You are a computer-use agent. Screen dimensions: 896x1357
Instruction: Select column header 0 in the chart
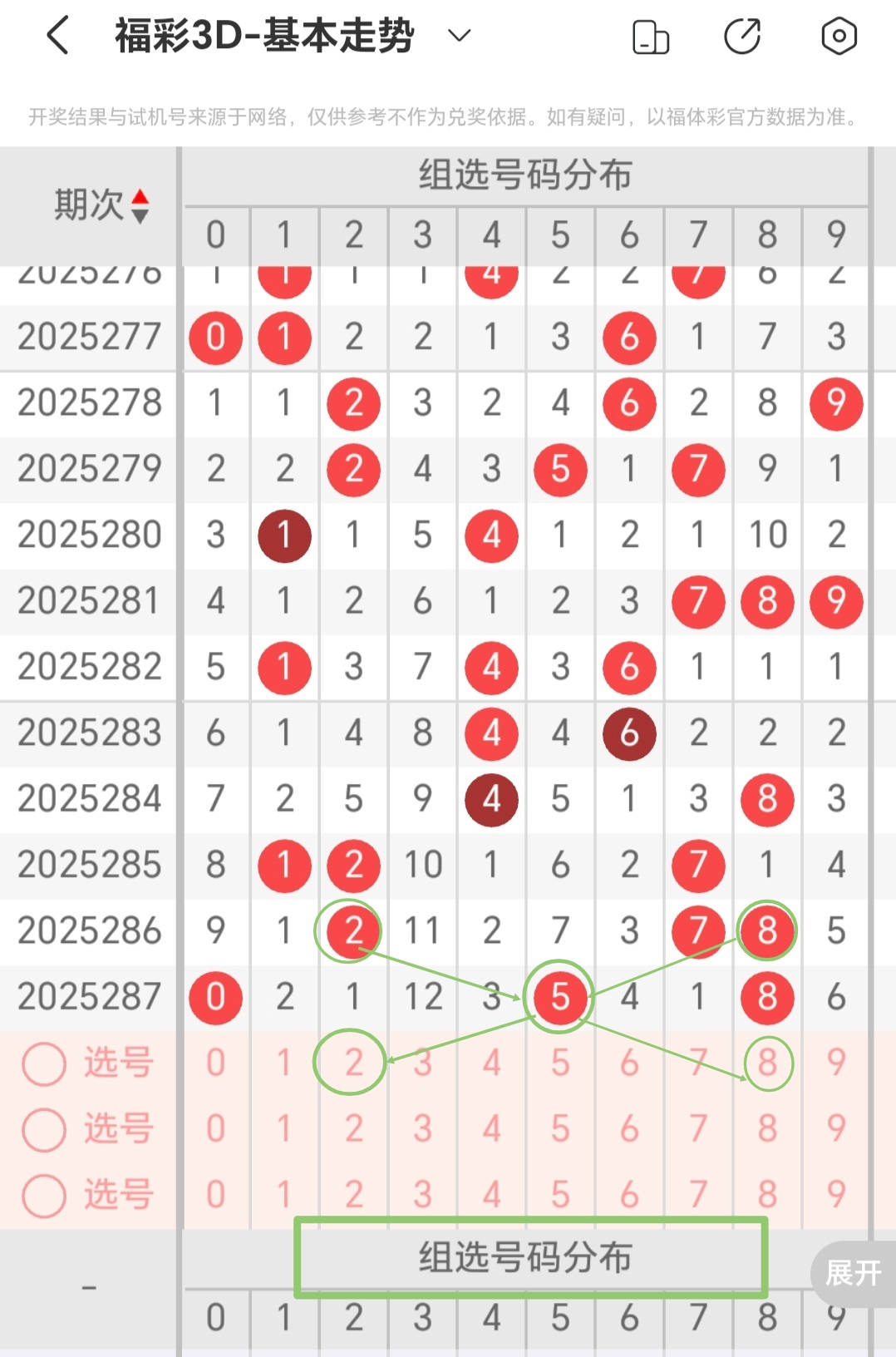click(x=215, y=235)
